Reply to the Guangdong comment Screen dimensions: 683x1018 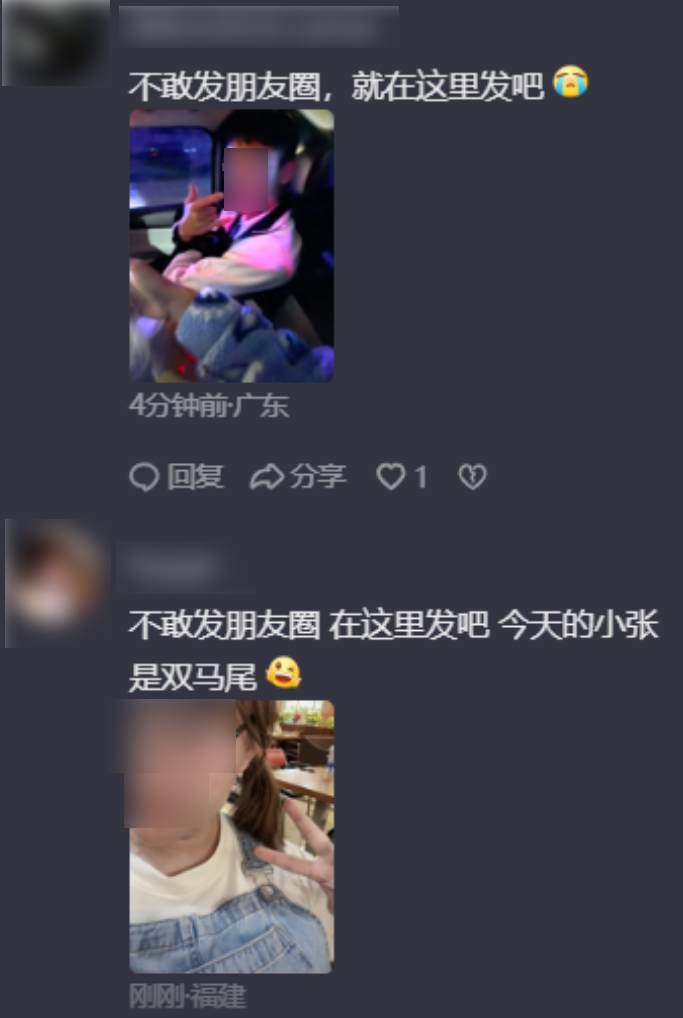[177, 477]
